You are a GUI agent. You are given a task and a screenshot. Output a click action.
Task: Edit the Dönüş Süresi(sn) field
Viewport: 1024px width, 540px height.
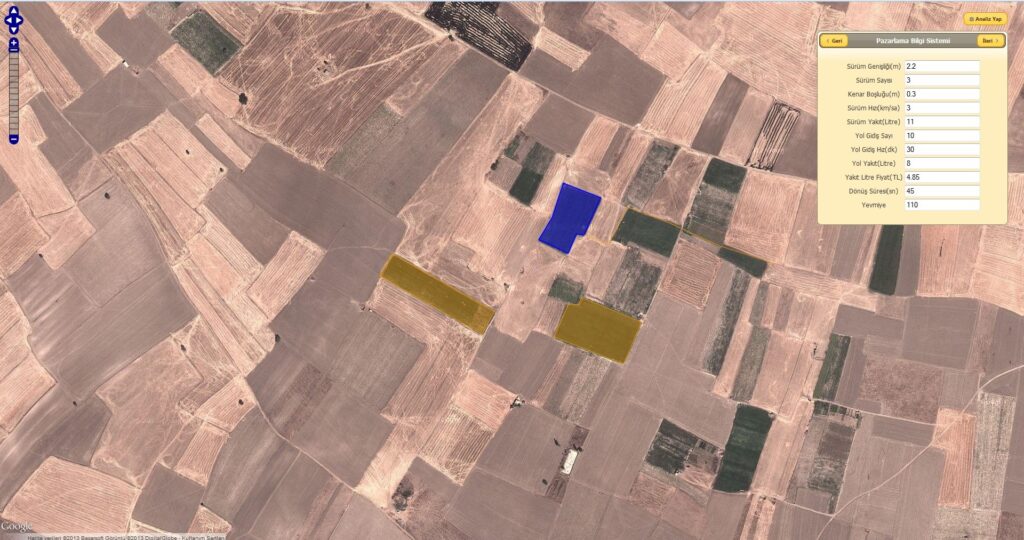pyautogui.click(x=941, y=191)
